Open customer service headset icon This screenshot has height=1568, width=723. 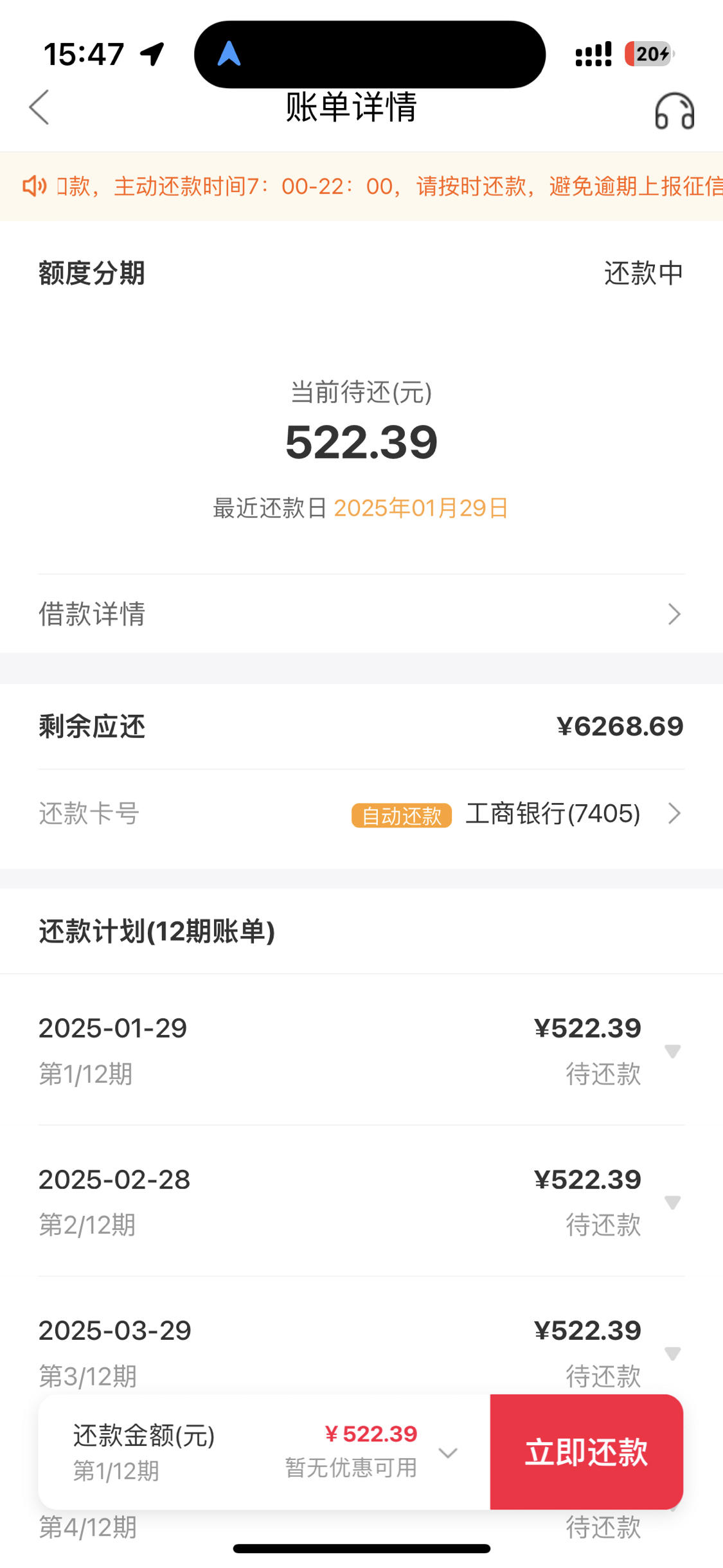point(674,111)
